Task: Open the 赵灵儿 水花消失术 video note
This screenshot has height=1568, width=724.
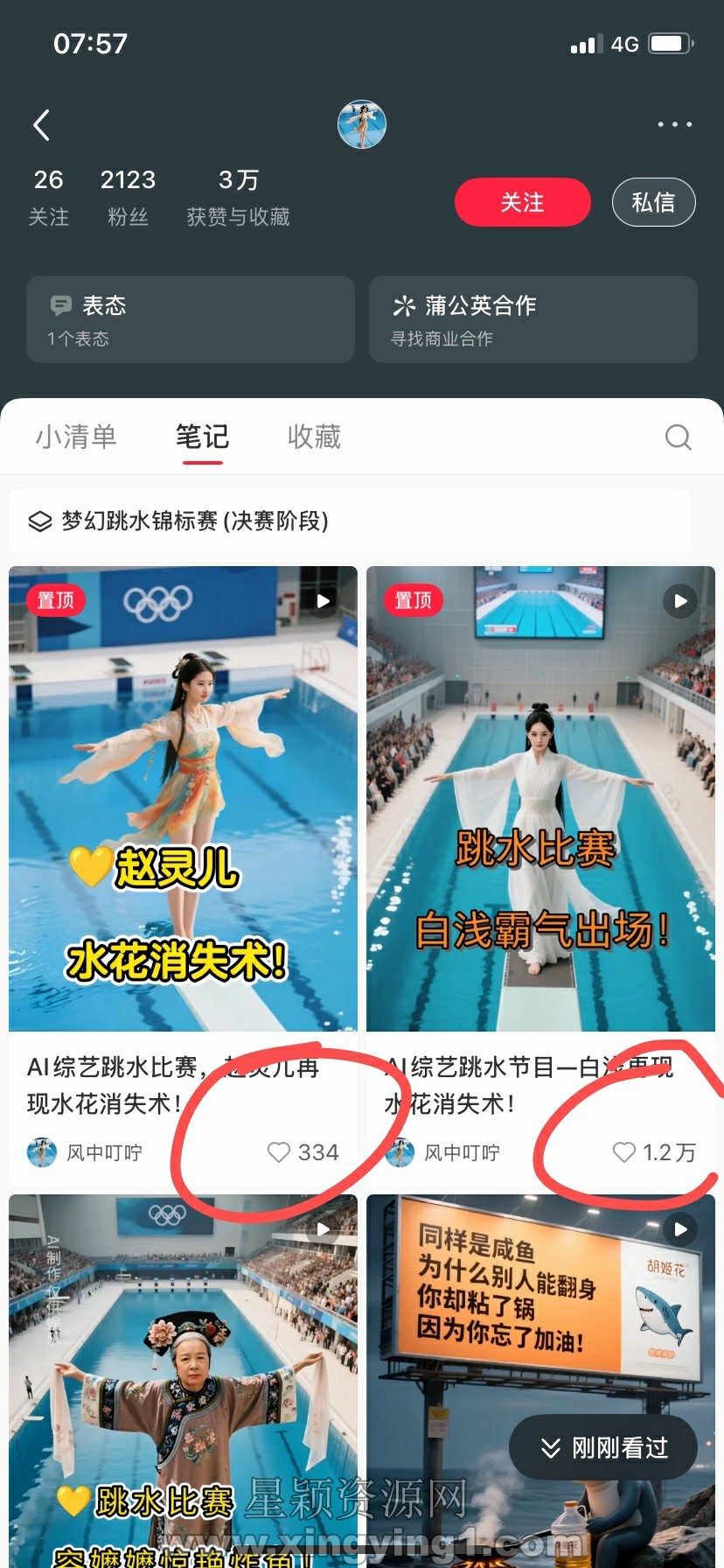Action: (x=183, y=798)
